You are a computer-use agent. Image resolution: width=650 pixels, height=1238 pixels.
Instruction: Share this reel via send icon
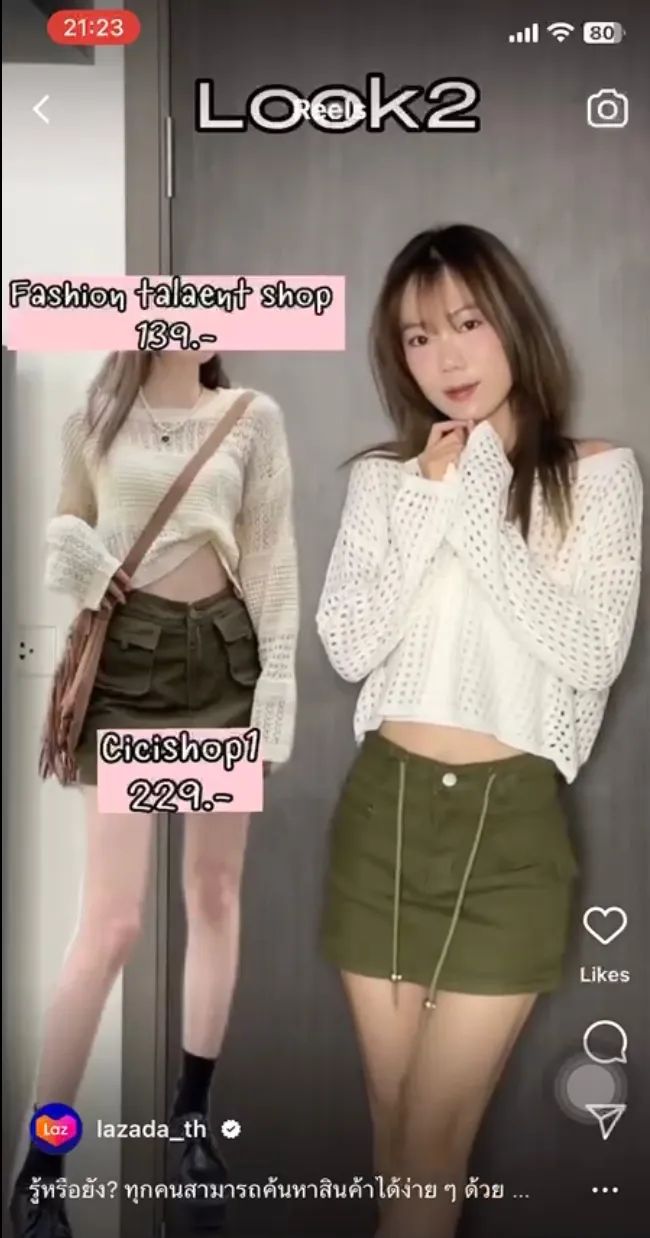606,1121
